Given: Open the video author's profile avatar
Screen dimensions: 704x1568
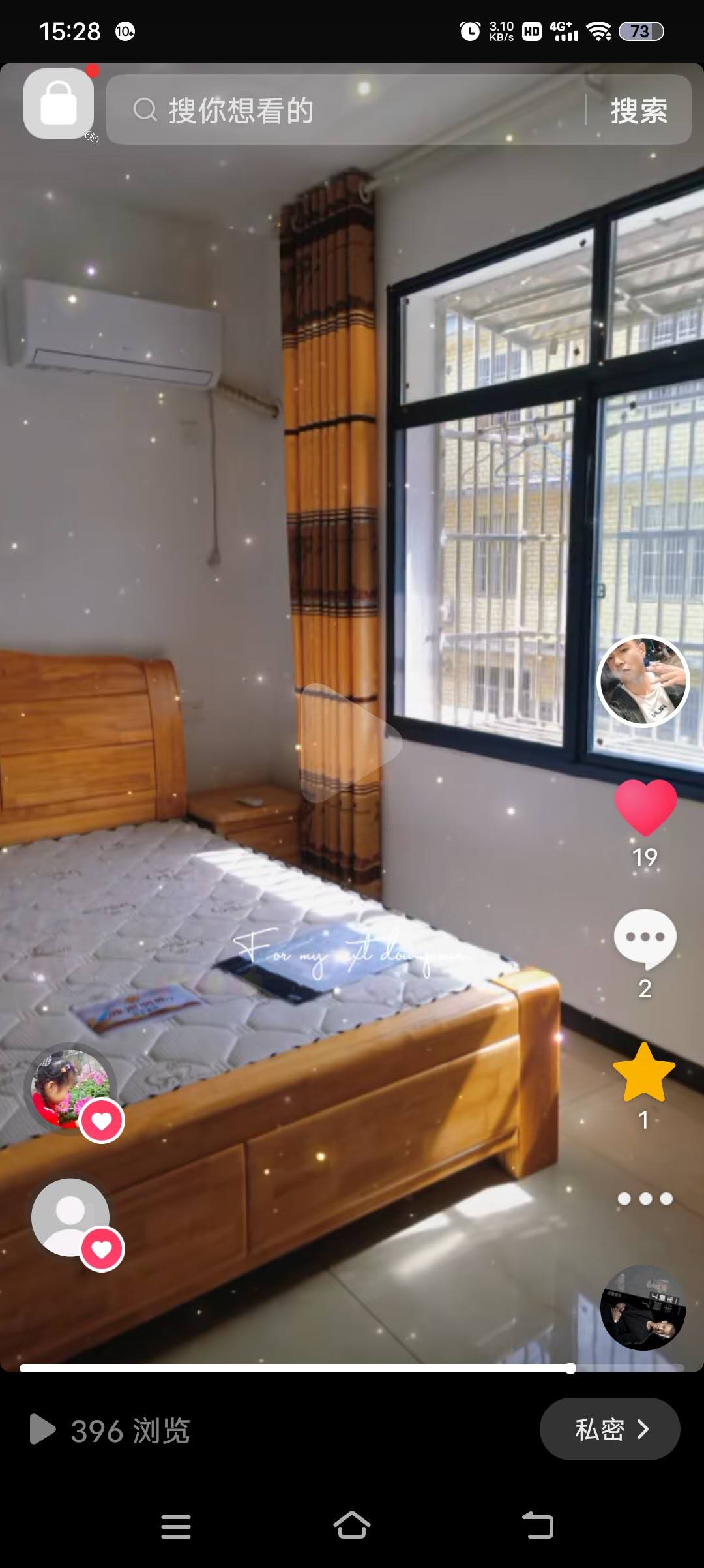Looking at the screenshot, I should pos(643,681).
